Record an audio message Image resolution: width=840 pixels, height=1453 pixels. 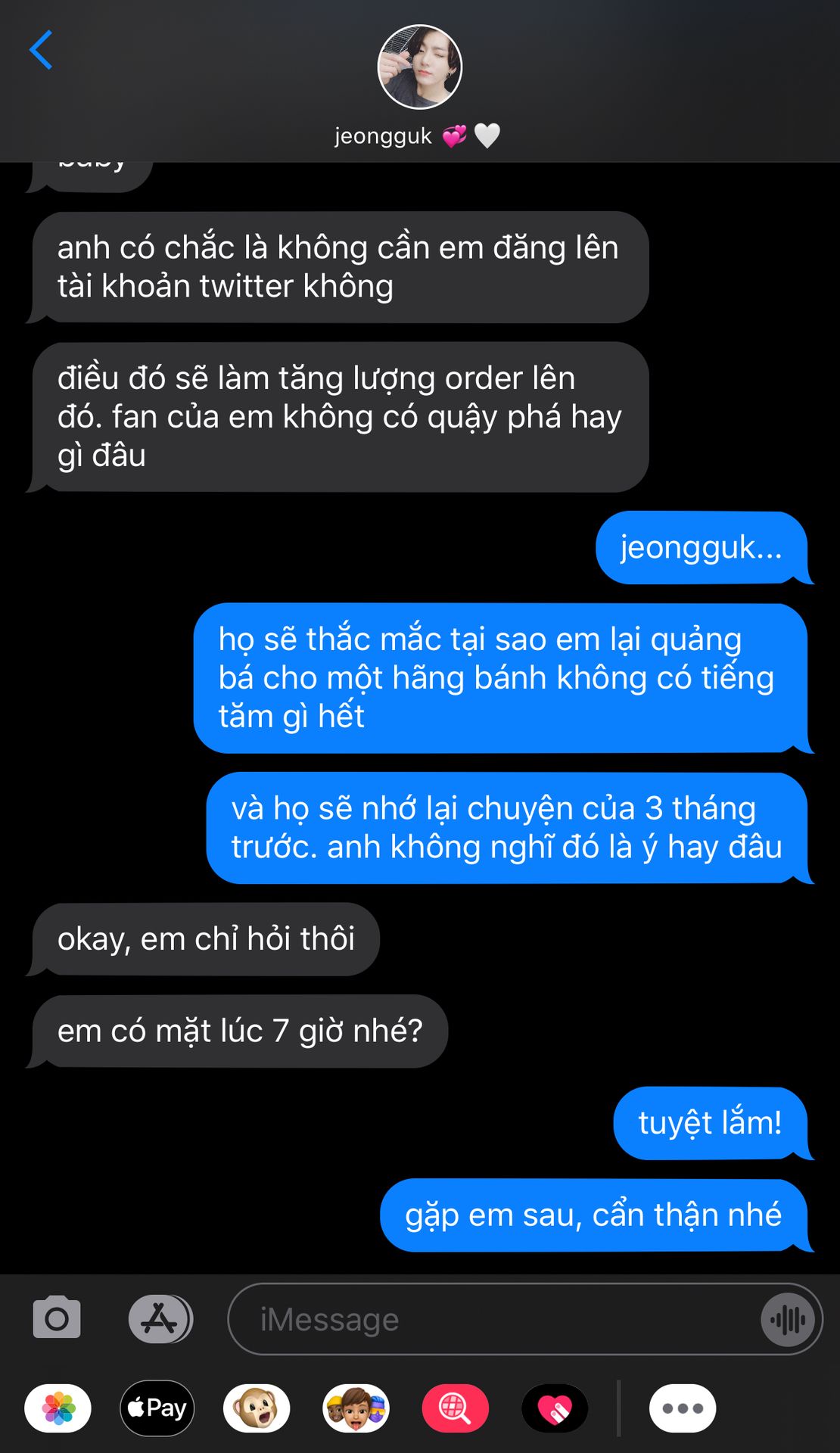[x=789, y=1320]
